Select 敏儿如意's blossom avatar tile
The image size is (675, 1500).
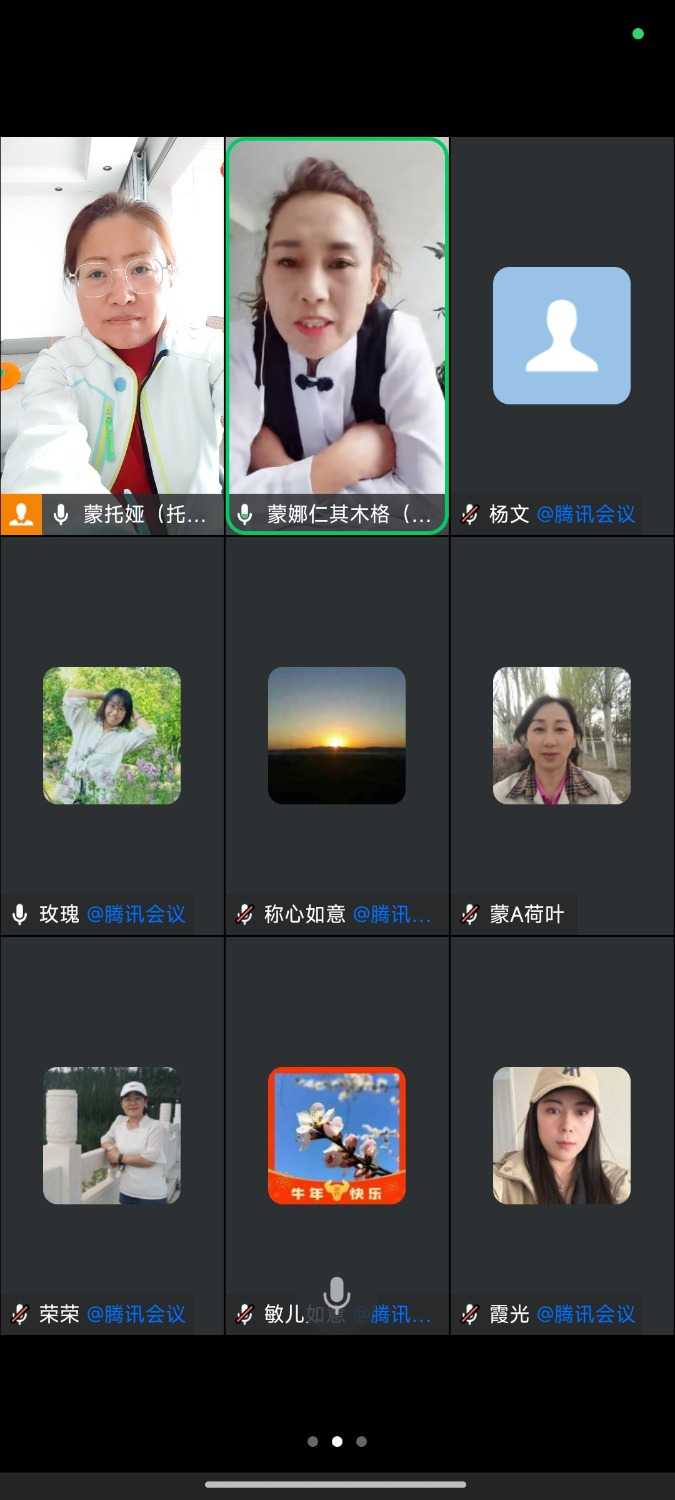click(x=337, y=1135)
